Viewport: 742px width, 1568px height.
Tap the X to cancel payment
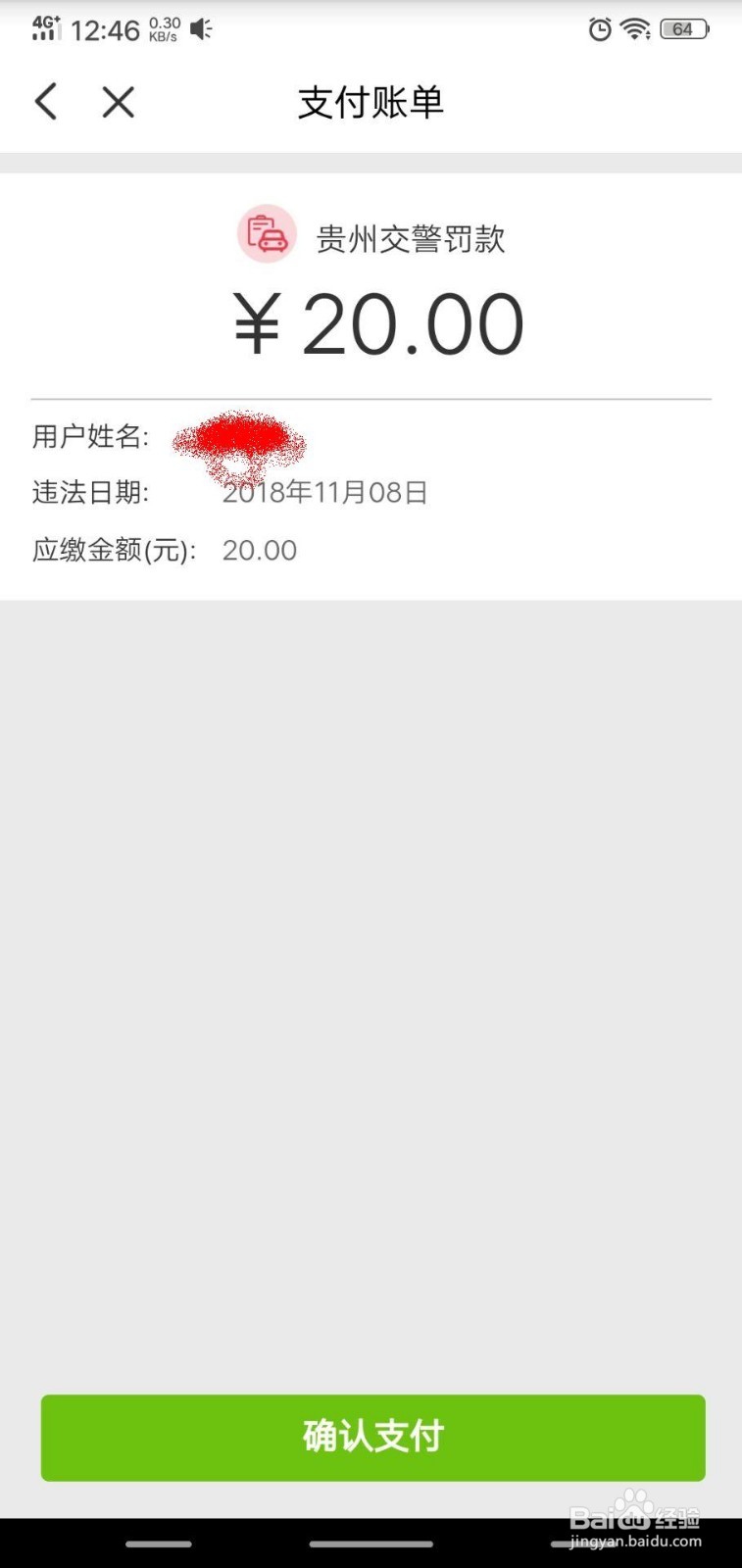pyautogui.click(x=118, y=101)
